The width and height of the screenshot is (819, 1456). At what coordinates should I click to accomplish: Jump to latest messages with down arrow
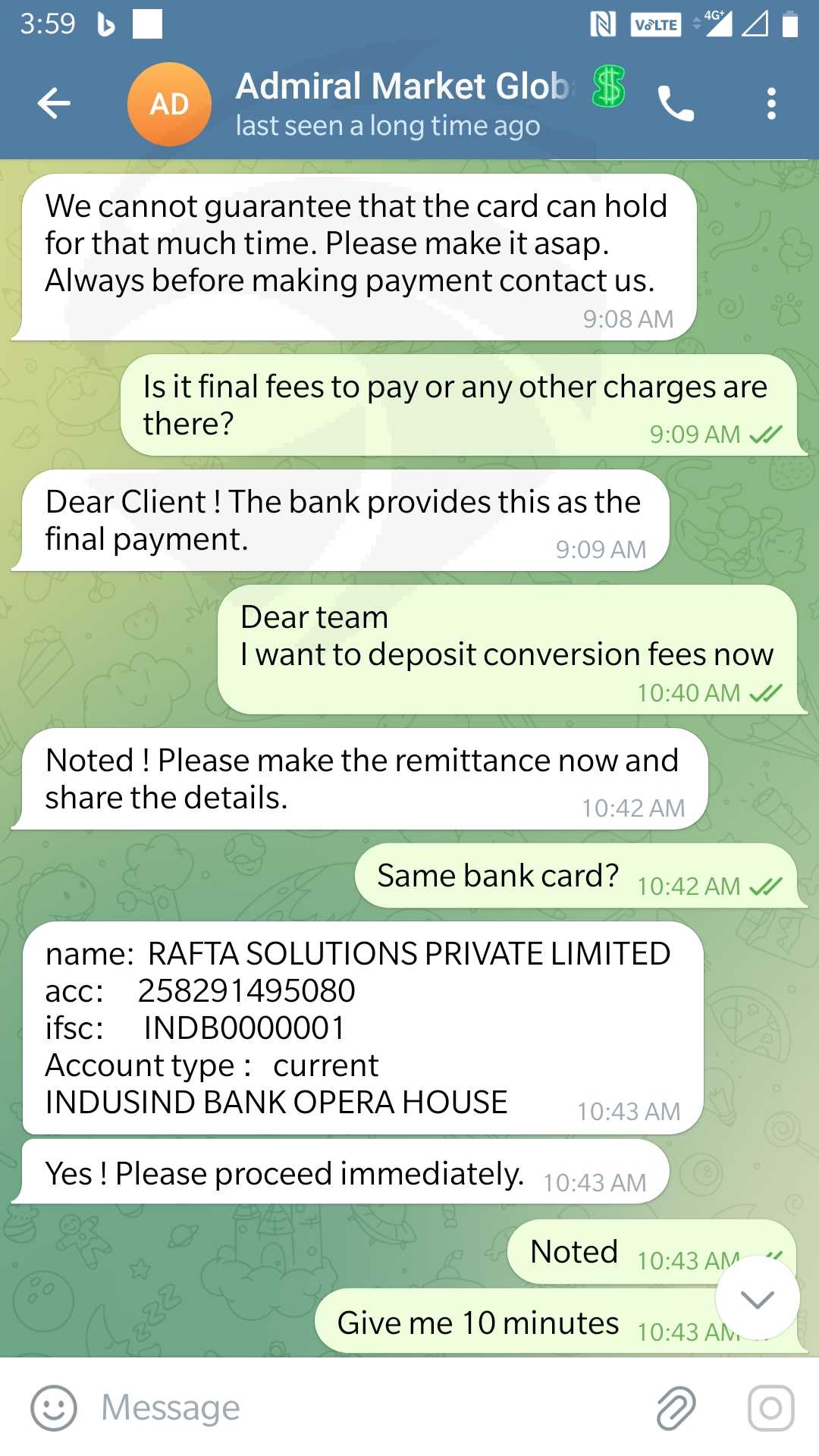758,1298
